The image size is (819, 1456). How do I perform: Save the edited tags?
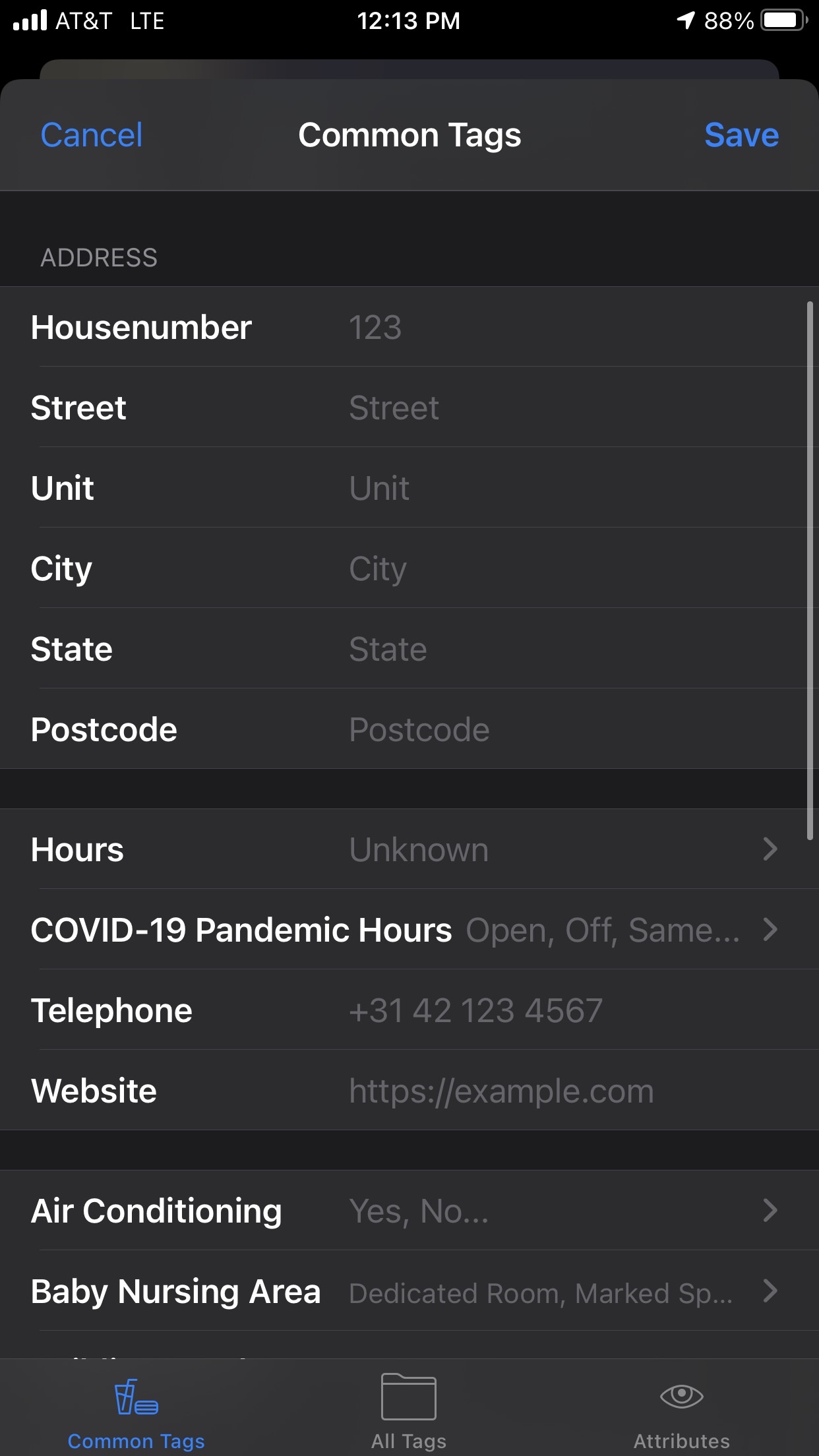tap(741, 135)
